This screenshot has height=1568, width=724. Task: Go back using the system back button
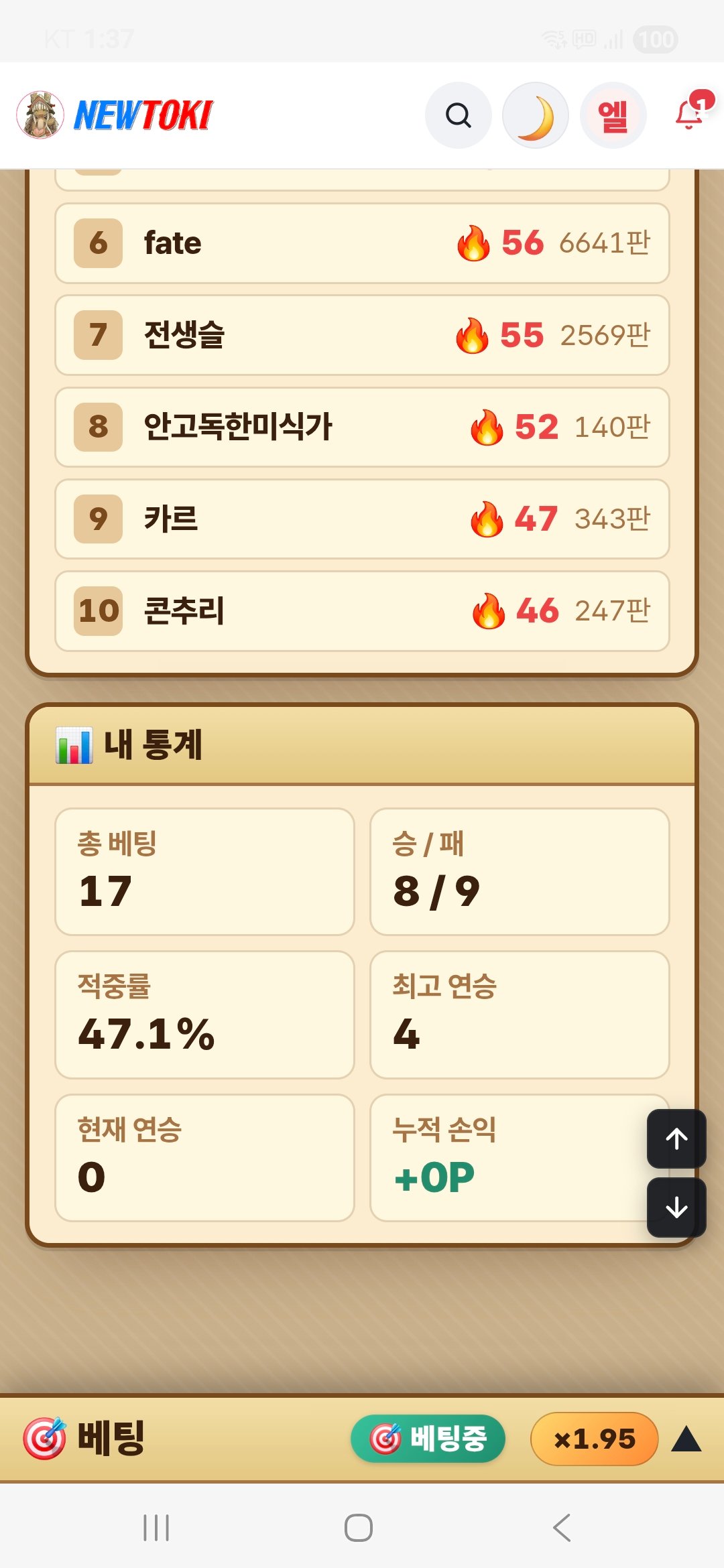coord(562,1528)
